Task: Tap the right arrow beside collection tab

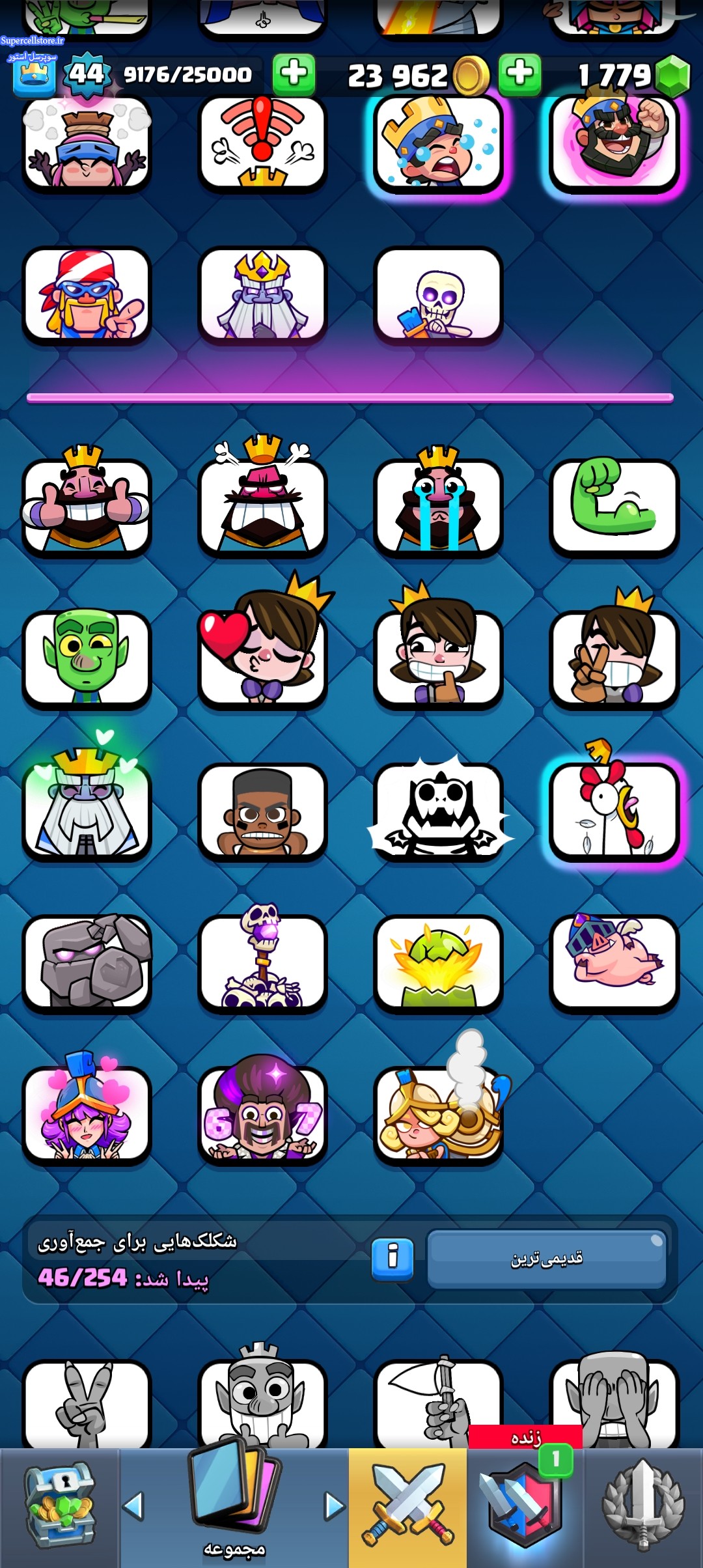Action: point(335,1506)
